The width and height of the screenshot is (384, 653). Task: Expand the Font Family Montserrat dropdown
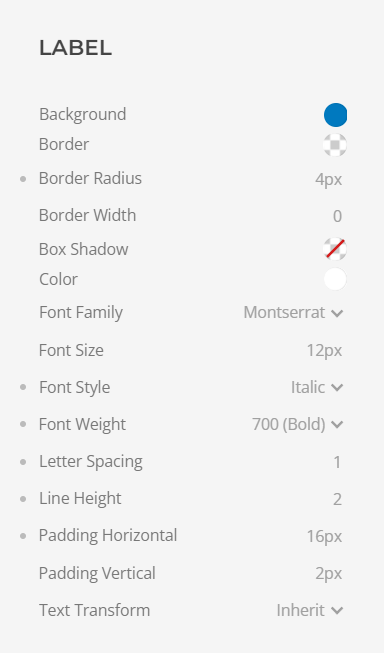tap(293, 312)
